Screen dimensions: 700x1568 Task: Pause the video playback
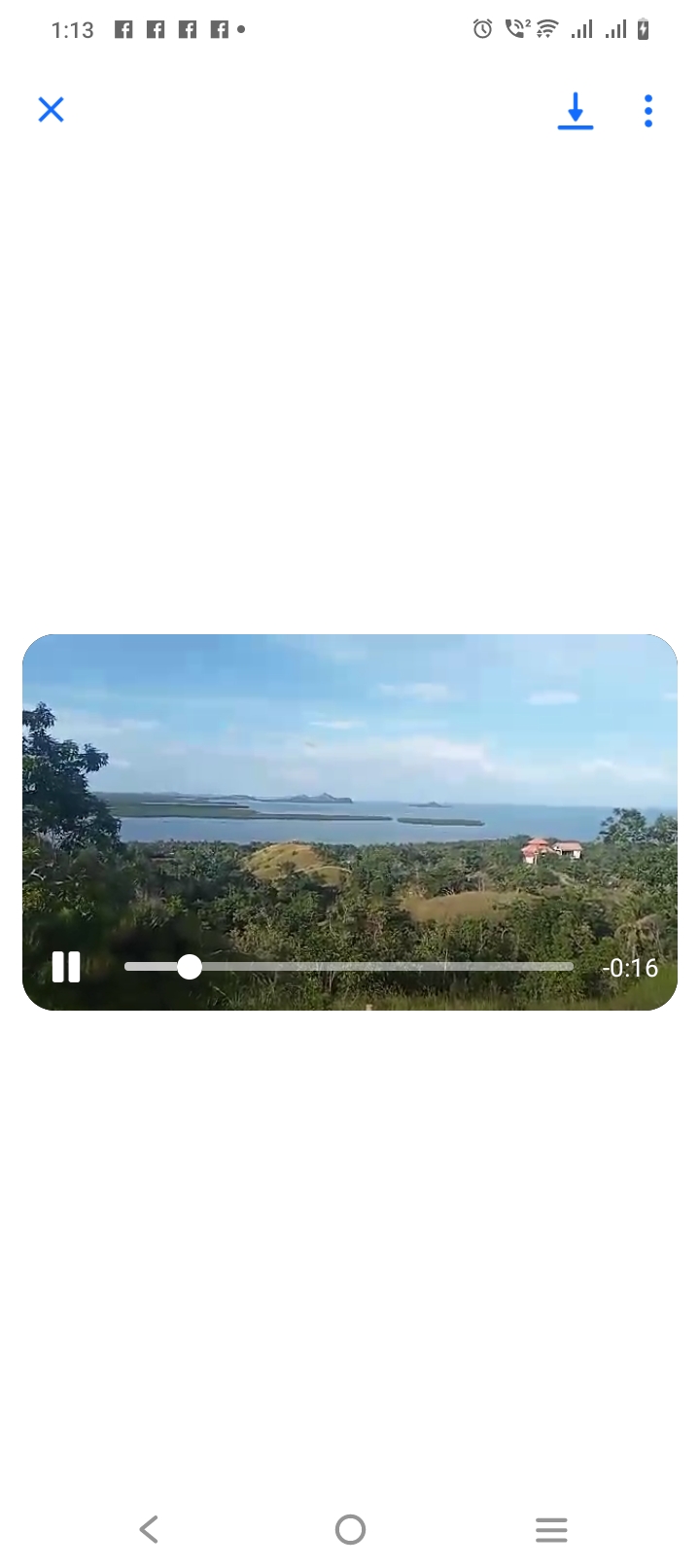[x=66, y=967]
